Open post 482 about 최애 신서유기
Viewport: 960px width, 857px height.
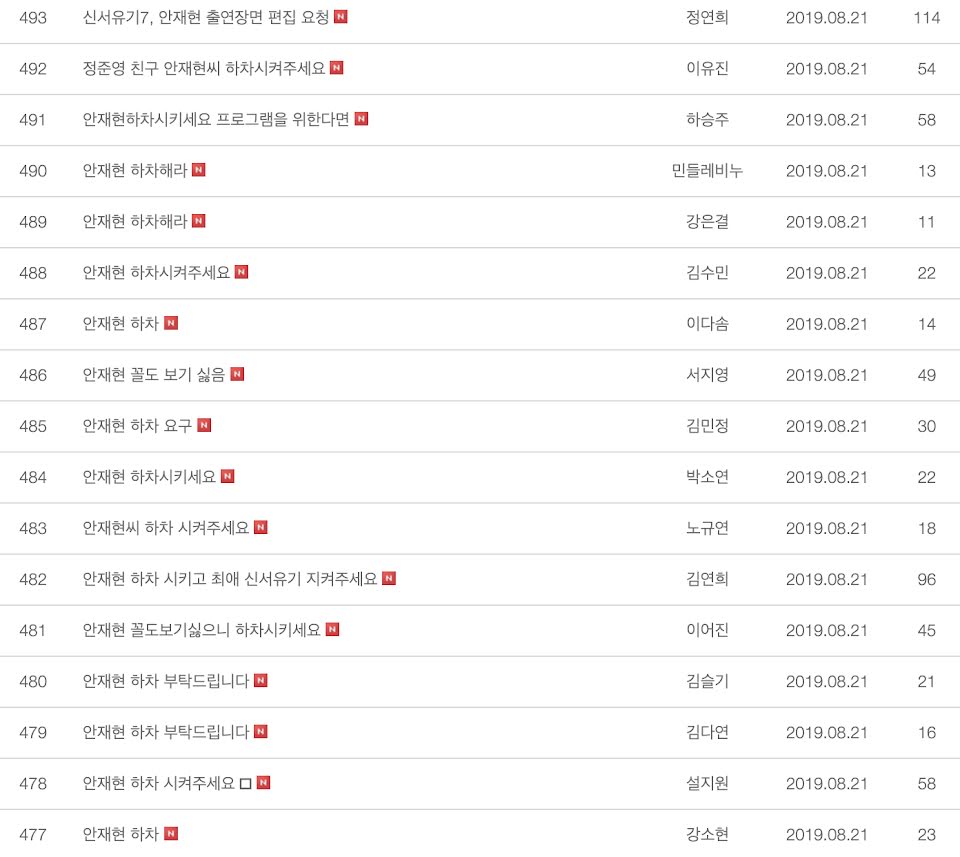click(x=230, y=579)
